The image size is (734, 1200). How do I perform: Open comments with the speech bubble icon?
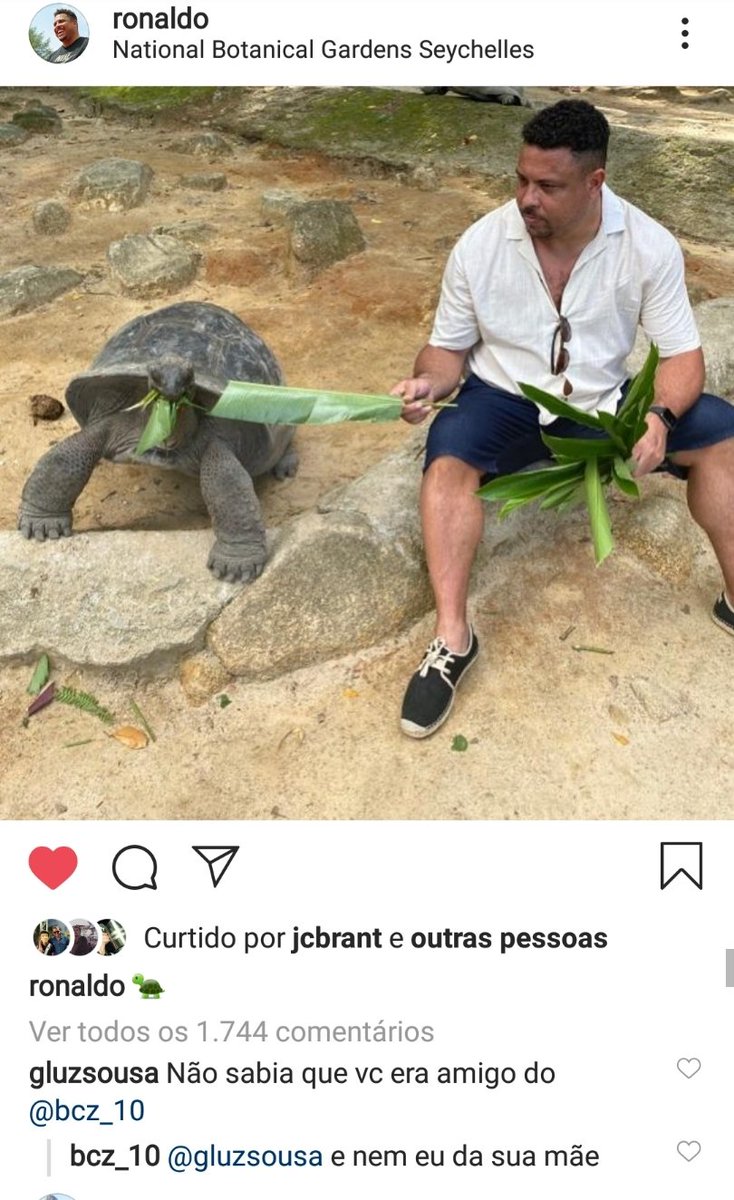tap(134, 867)
